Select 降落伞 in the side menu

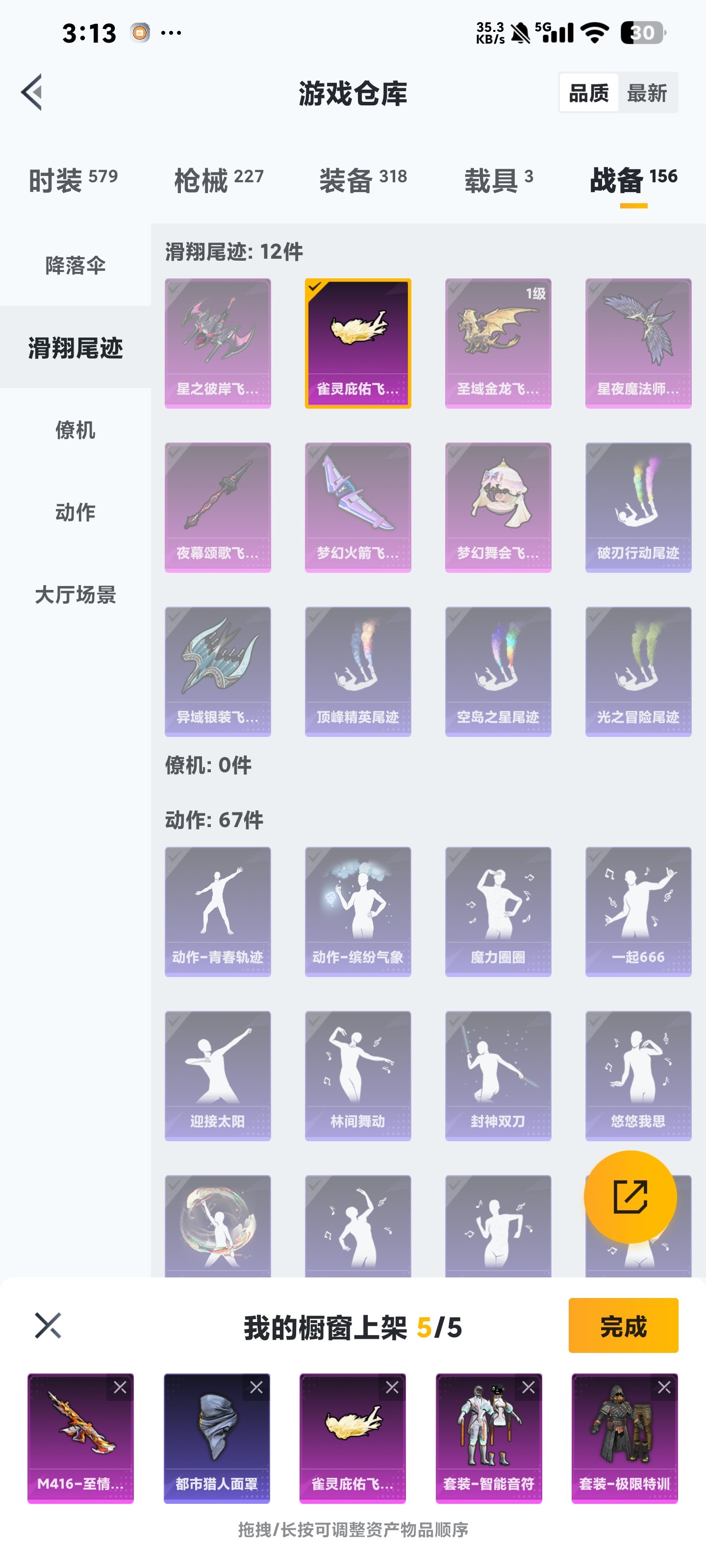75,266
